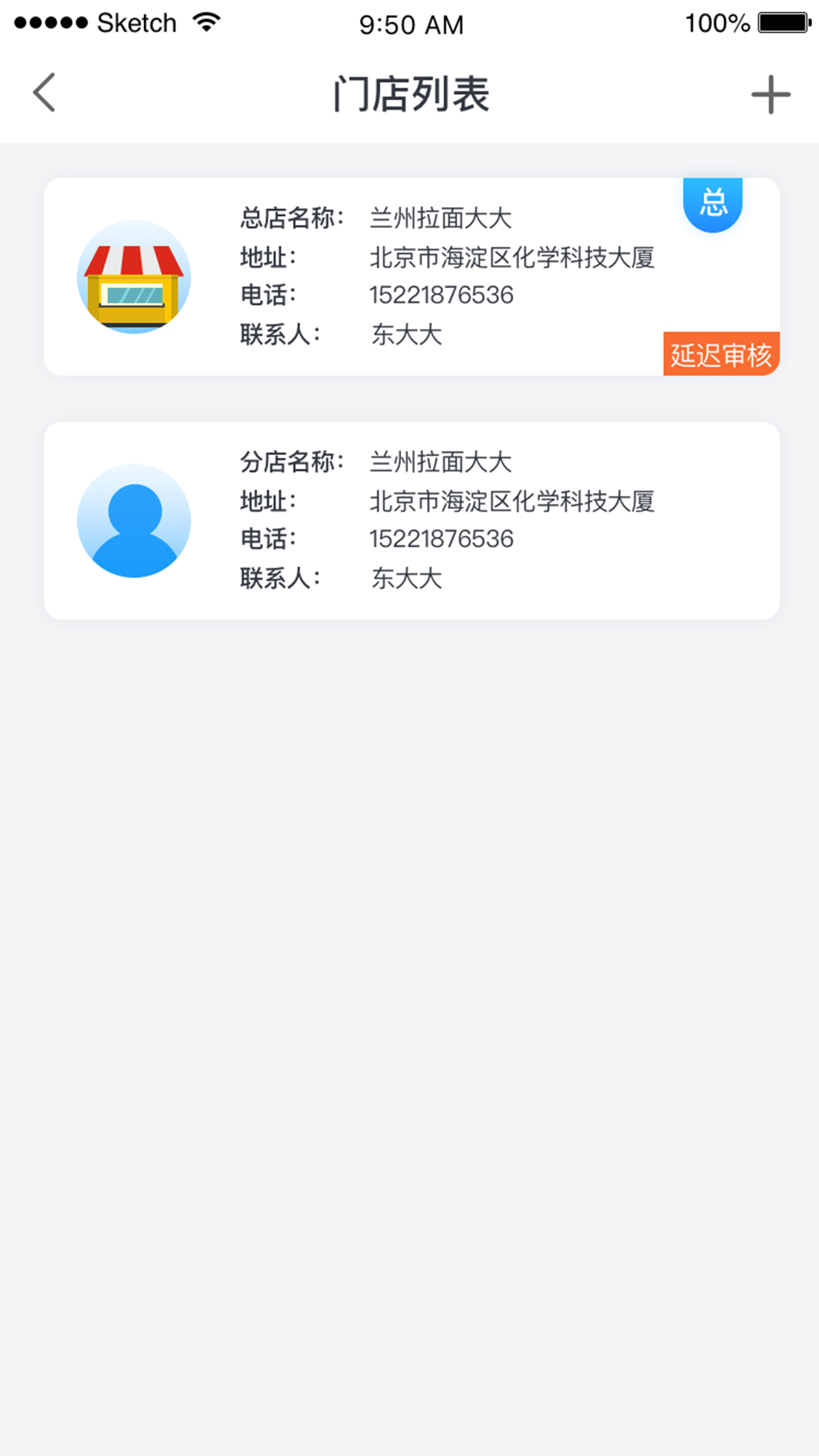Click the 总店名称 label on first card
Screen dimensions: 819x1456
click(x=290, y=218)
